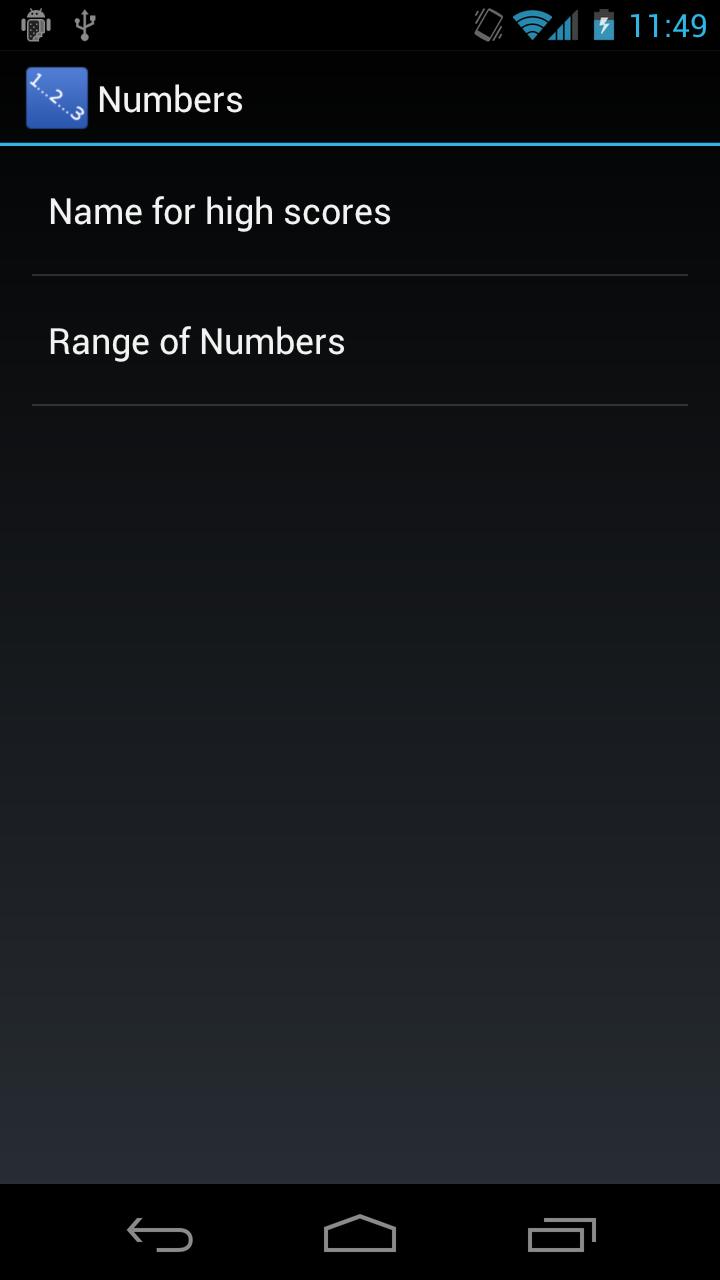
Task: Tap the blue accent bar under the action bar
Action: [x=360, y=145]
